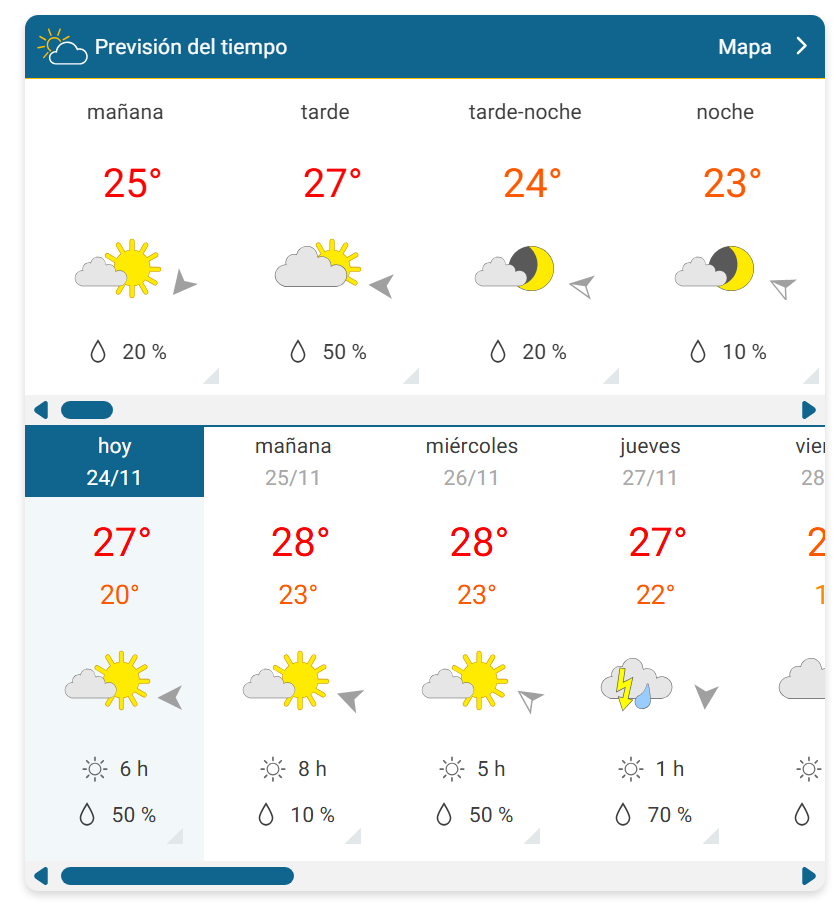Open the Mapa link in the header
Viewport: 836px width, 907px height.
click(745, 47)
